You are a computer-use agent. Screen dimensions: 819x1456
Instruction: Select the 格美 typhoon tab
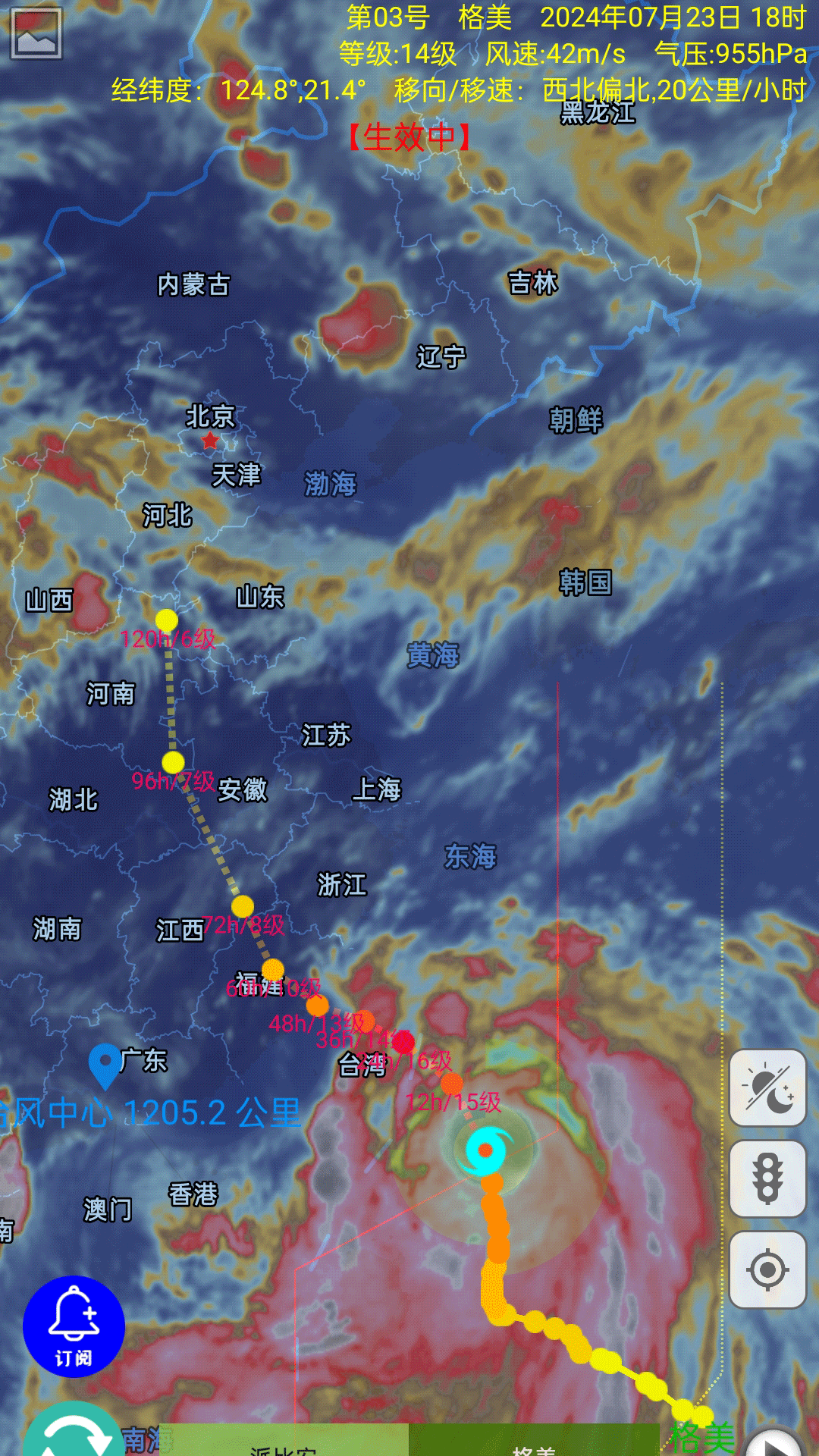(x=534, y=1445)
